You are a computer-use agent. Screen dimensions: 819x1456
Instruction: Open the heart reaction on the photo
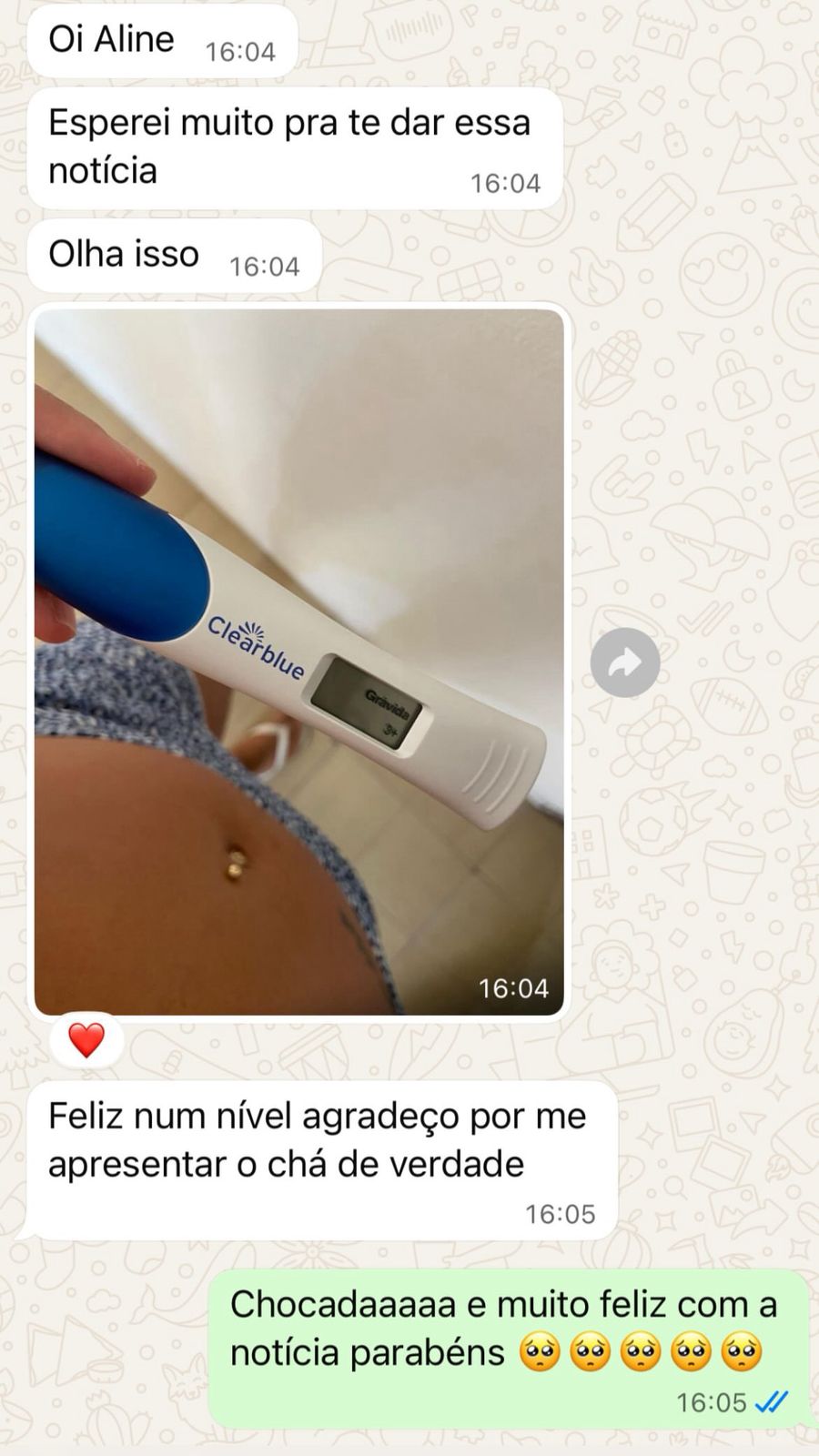(x=86, y=1040)
